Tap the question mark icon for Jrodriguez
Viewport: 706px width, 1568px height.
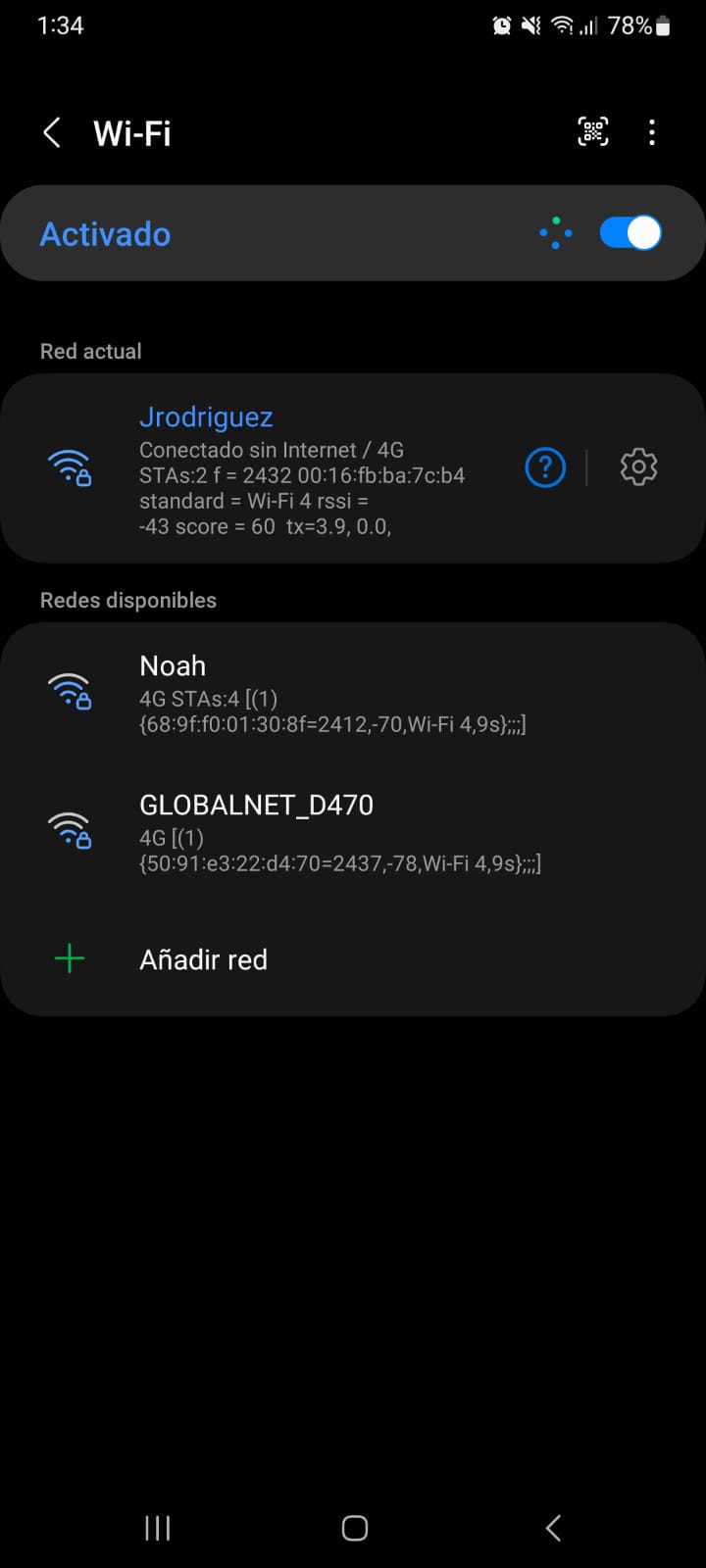click(545, 467)
